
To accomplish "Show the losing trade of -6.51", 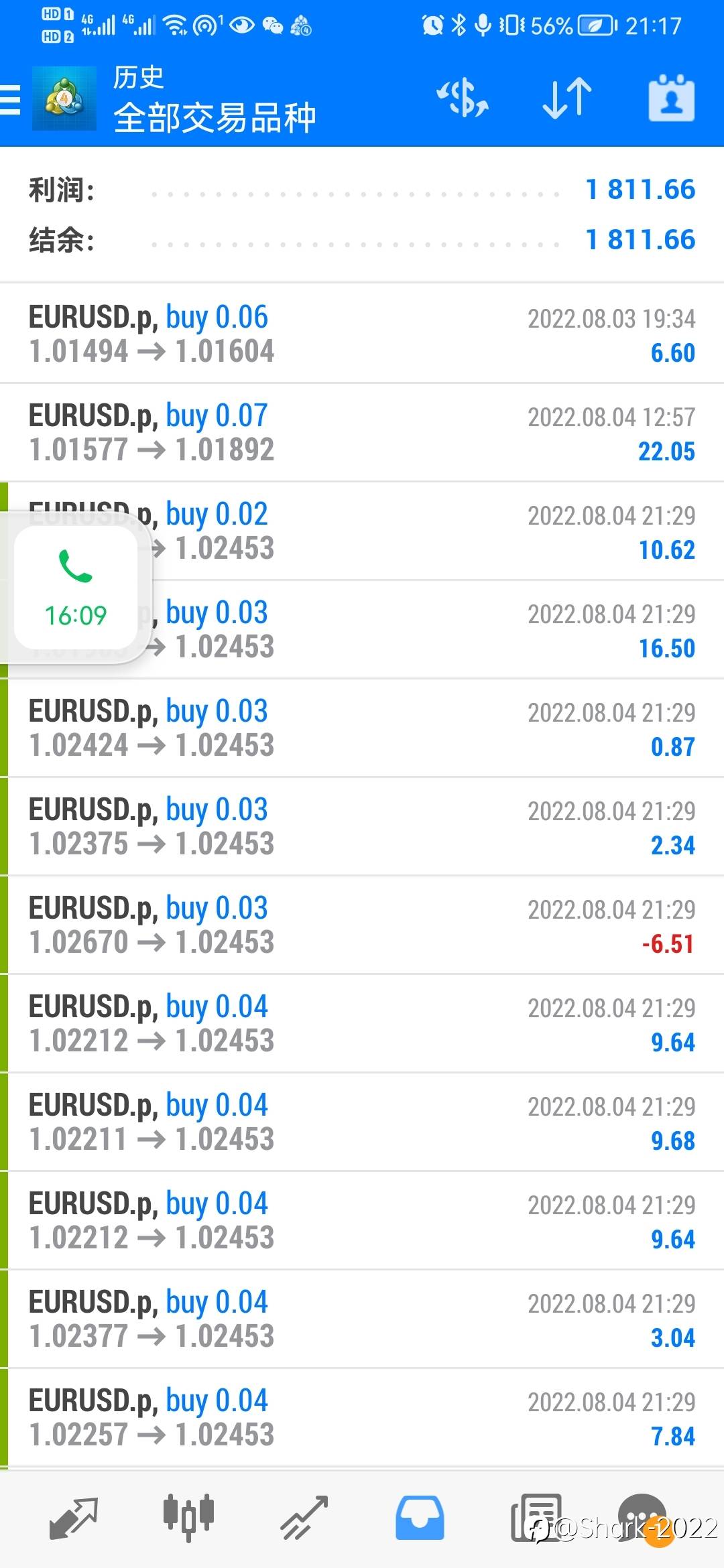I will [x=362, y=925].
